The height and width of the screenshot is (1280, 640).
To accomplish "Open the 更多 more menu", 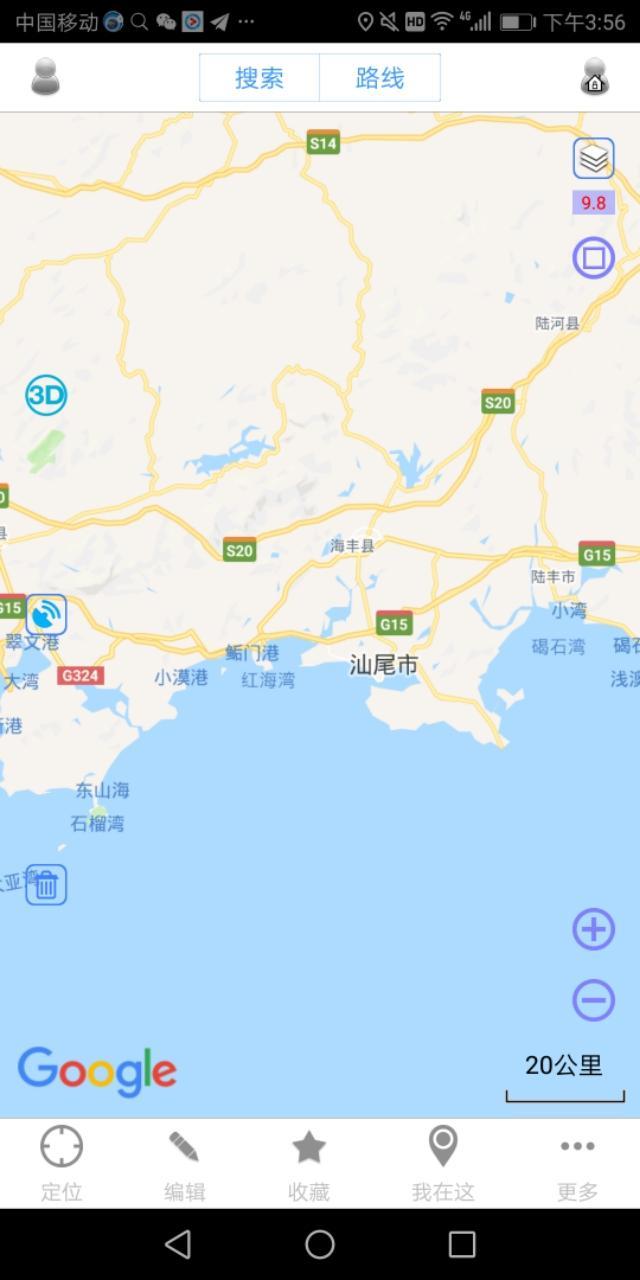I will coord(577,1163).
